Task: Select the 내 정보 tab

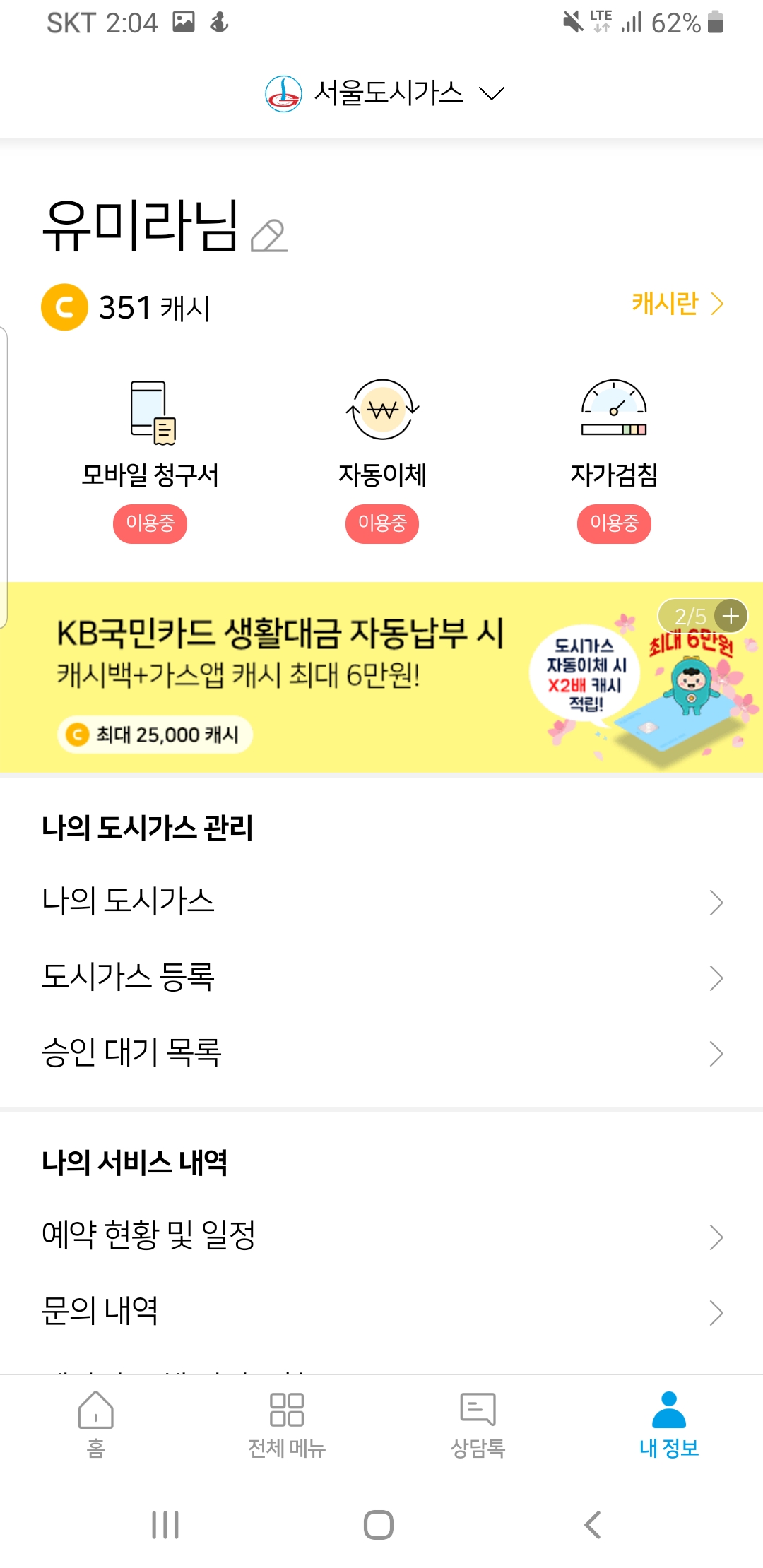Action: (668, 1424)
